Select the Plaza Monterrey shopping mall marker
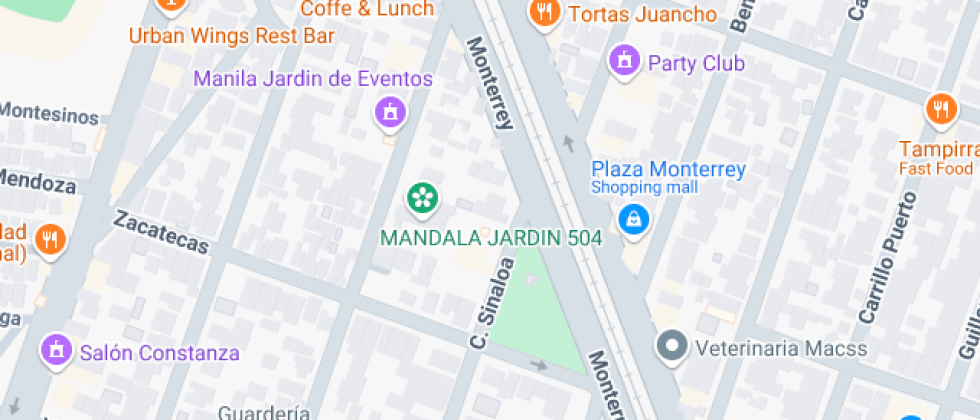Image resolution: width=980 pixels, height=420 pixels. point(632,218)
